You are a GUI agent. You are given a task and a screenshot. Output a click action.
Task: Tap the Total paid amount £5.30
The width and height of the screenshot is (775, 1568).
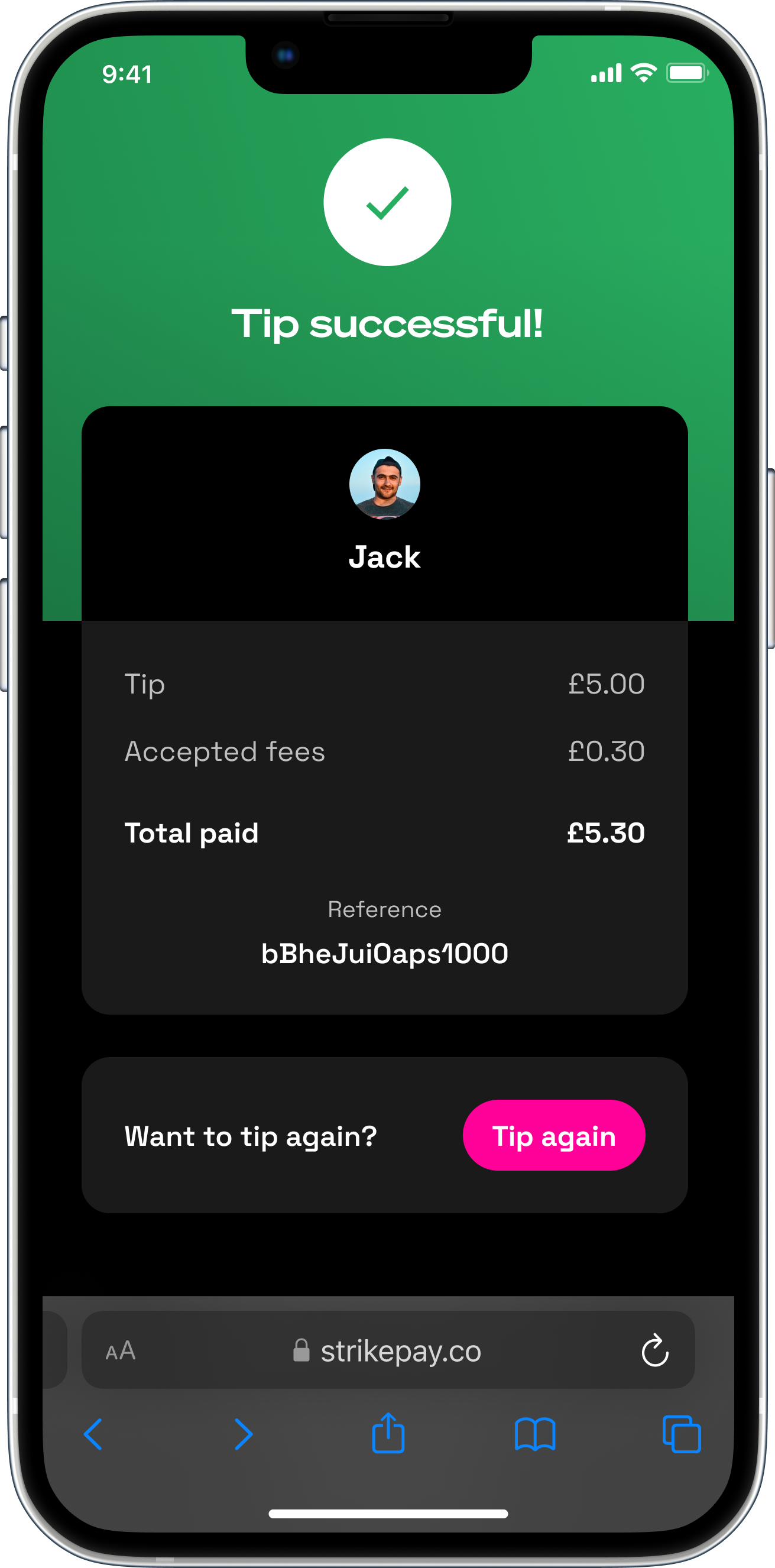pos(606,833)
